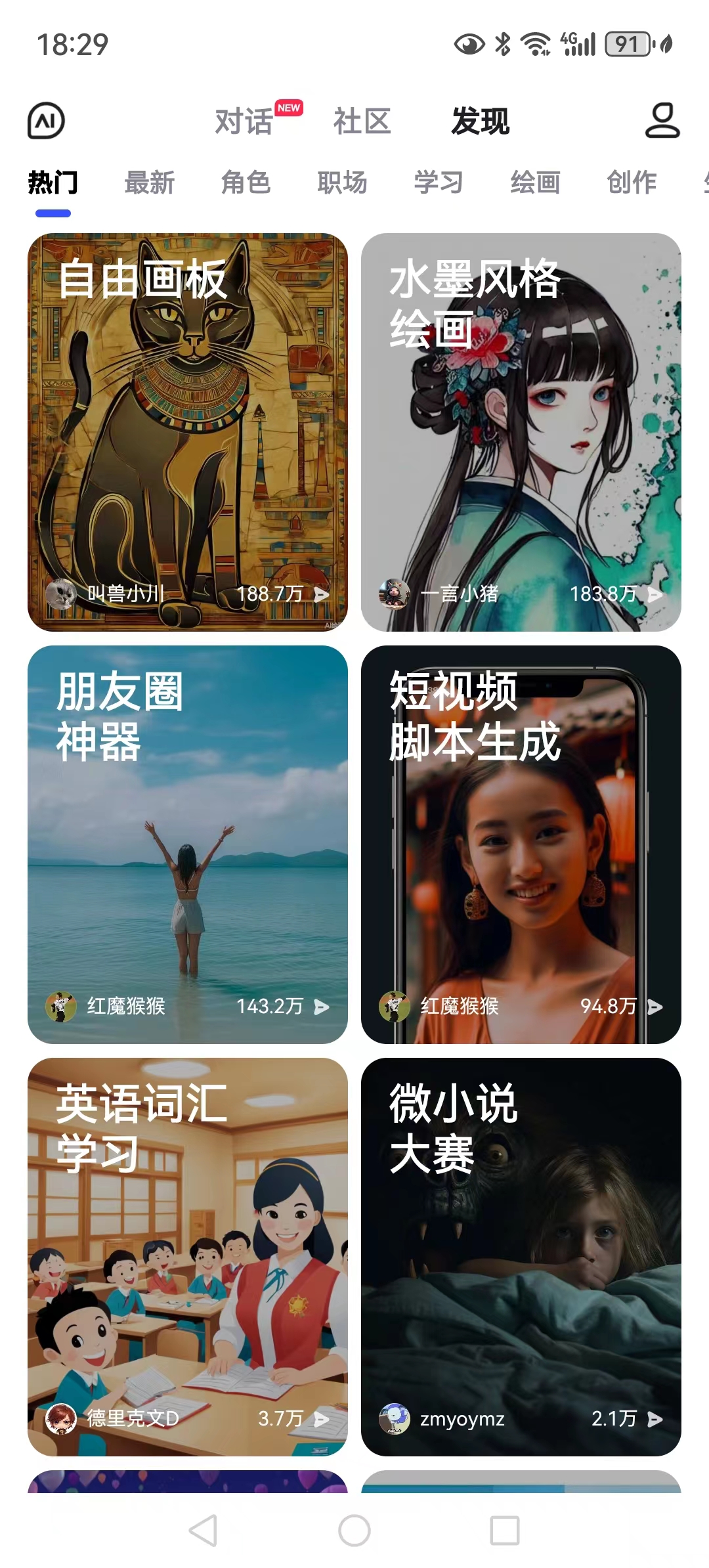Select the 热门 category tab
Image resolution: width=709 pixels, height=1568 pixels.
tap(53, 183)
